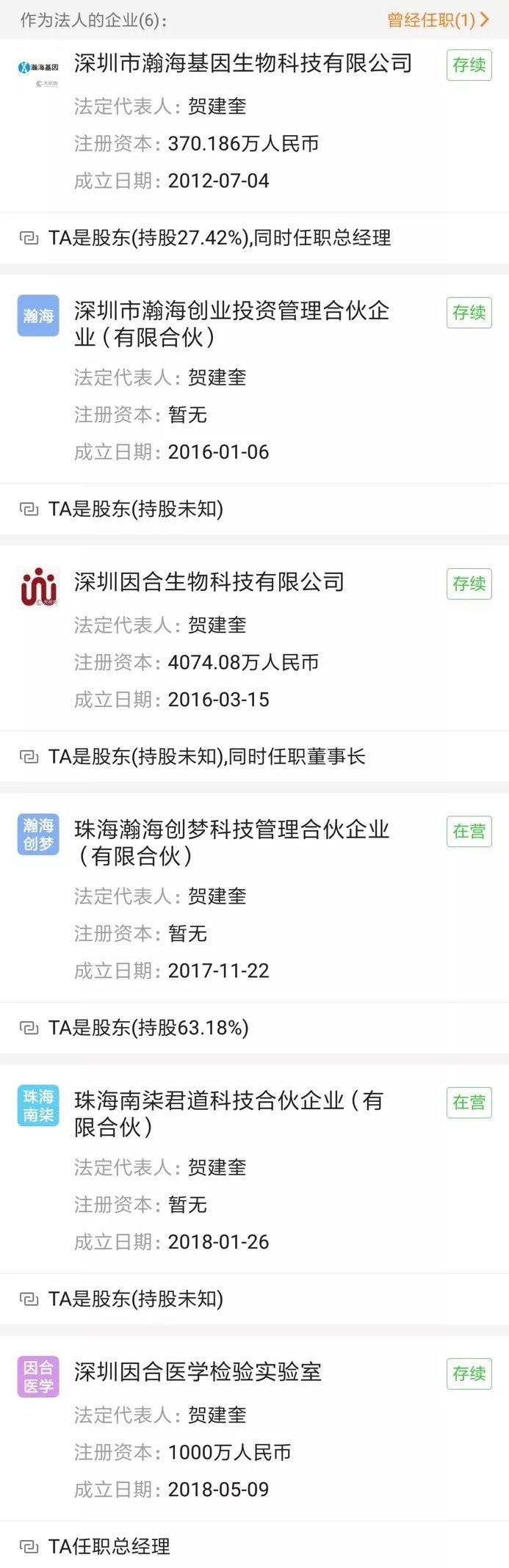Open 珠海南柒君道科技合伙企业 company card
The width and height of the screenshot is (509, 1568).
(x=228, y=1113)
